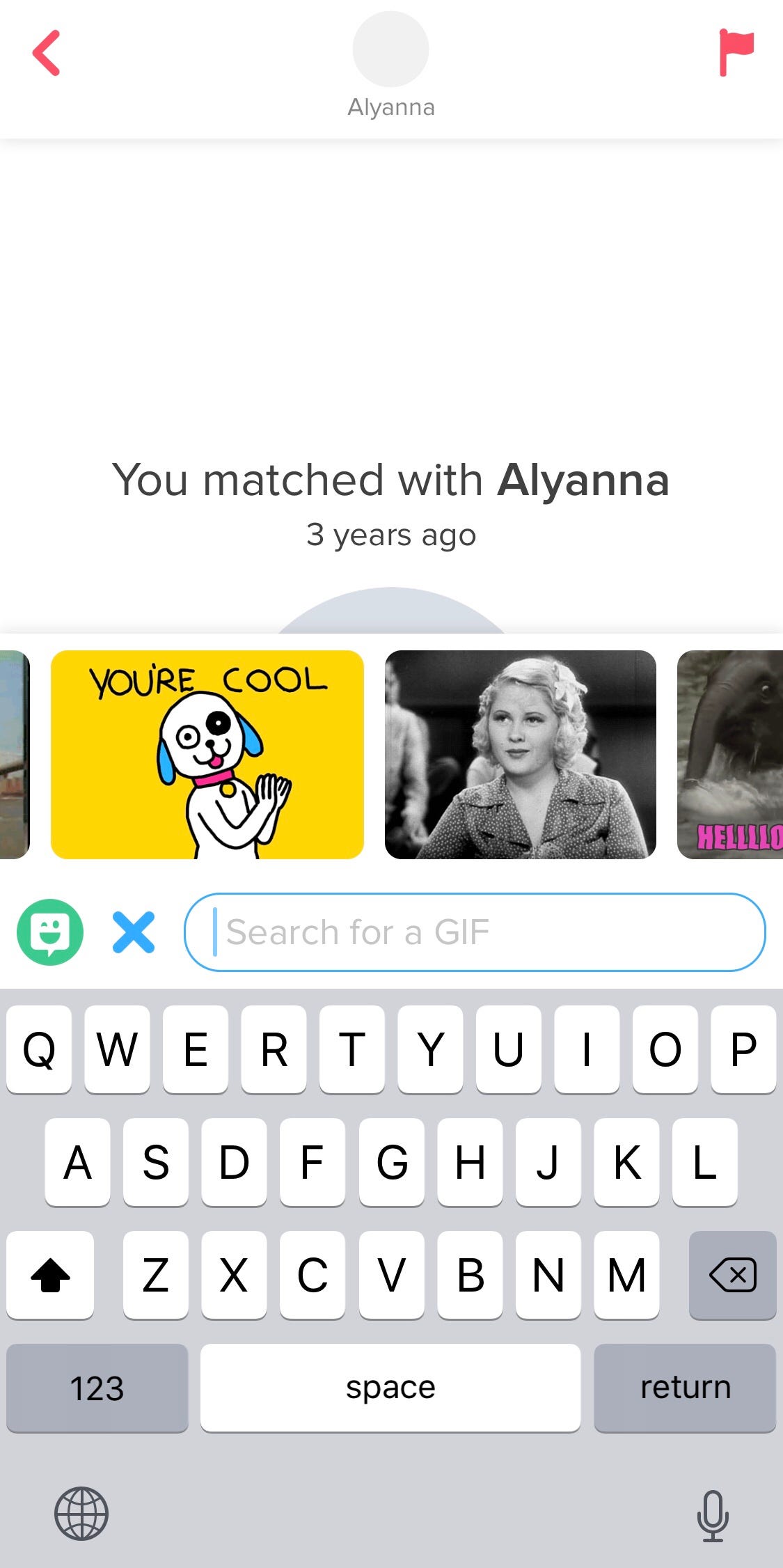
Task: Start dictation with the microphone
Action: point(713,1515)
